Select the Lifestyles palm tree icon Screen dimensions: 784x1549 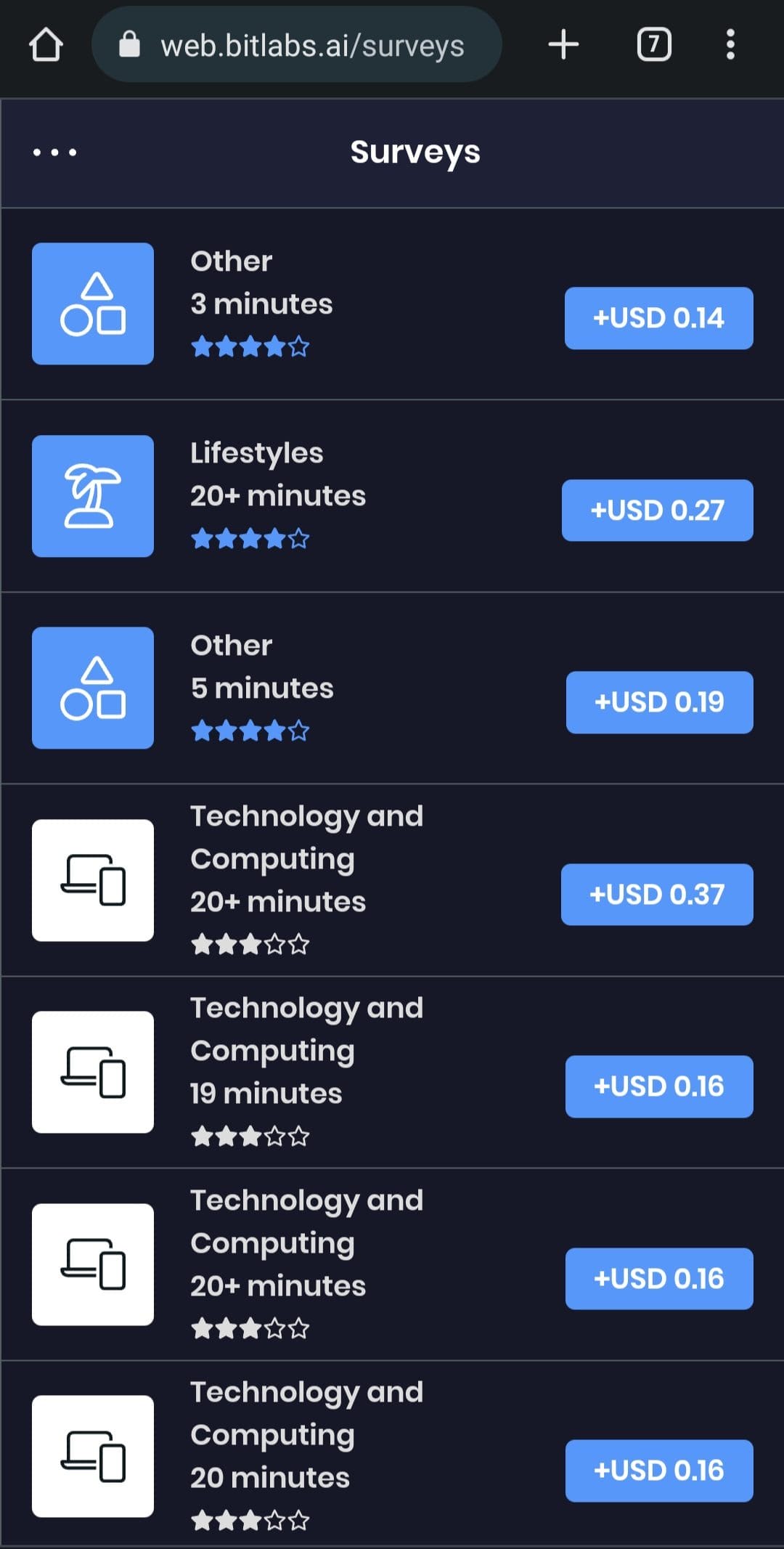point(93,496)
